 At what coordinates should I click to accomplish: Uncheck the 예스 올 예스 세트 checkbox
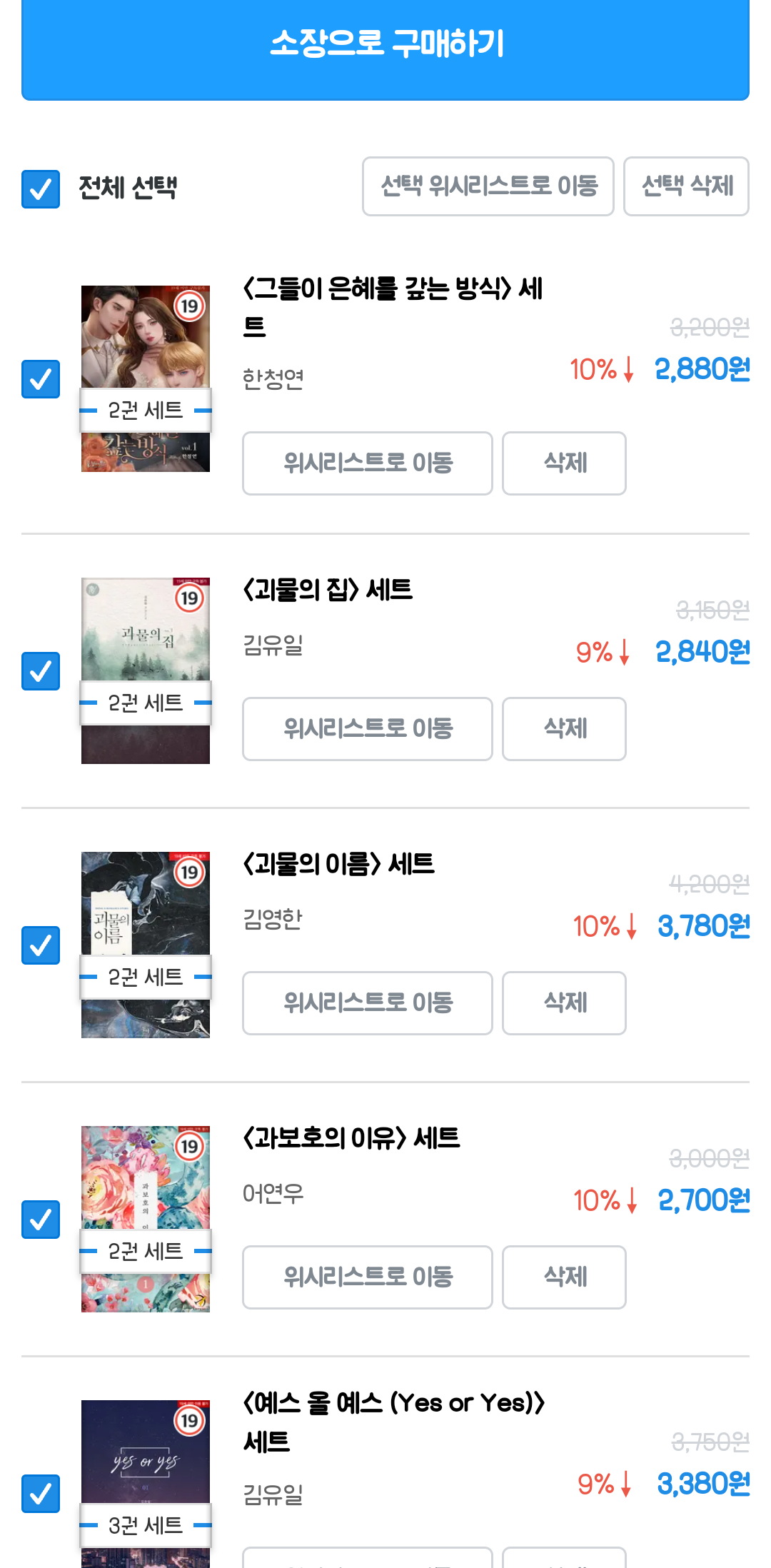(x=41, y=1494)
